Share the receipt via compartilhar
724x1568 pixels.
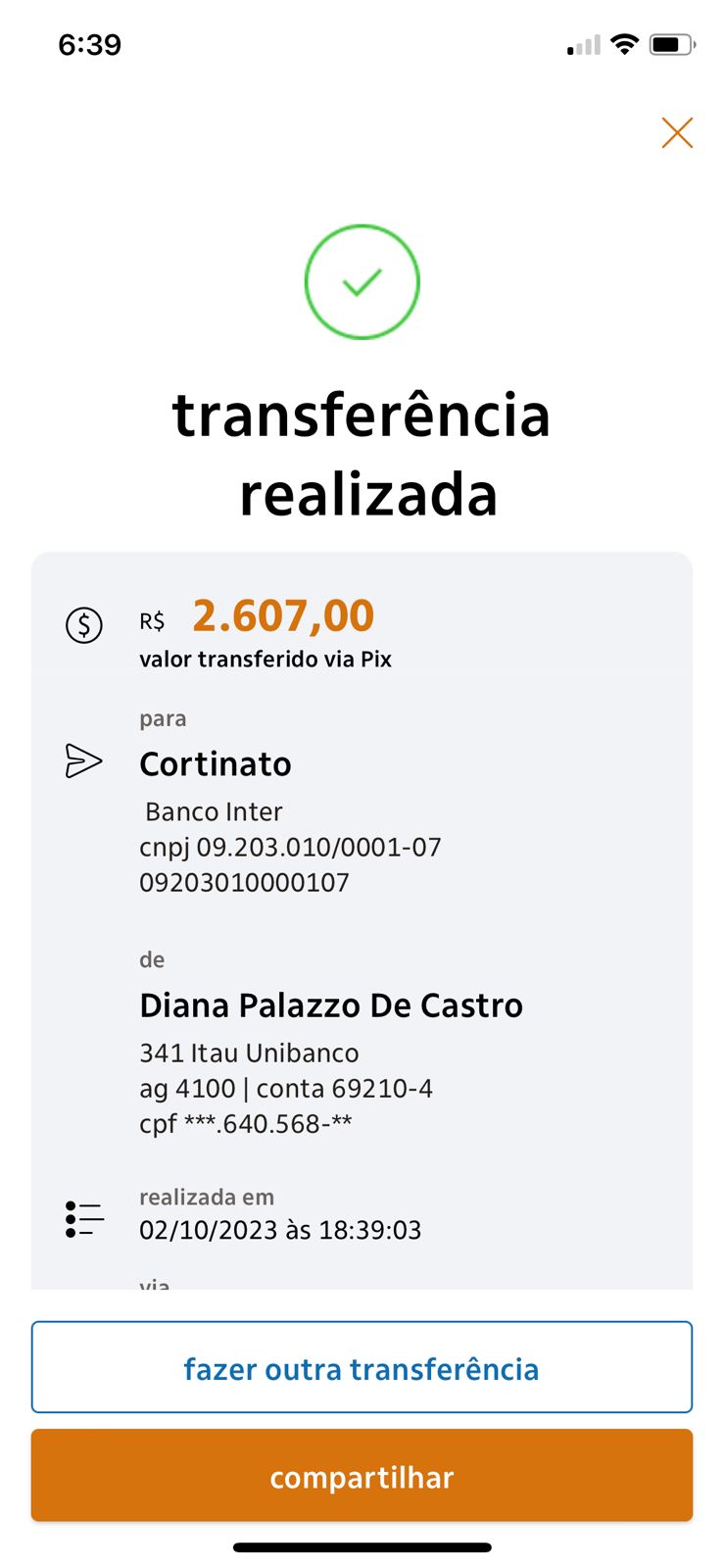[362, 1476]
